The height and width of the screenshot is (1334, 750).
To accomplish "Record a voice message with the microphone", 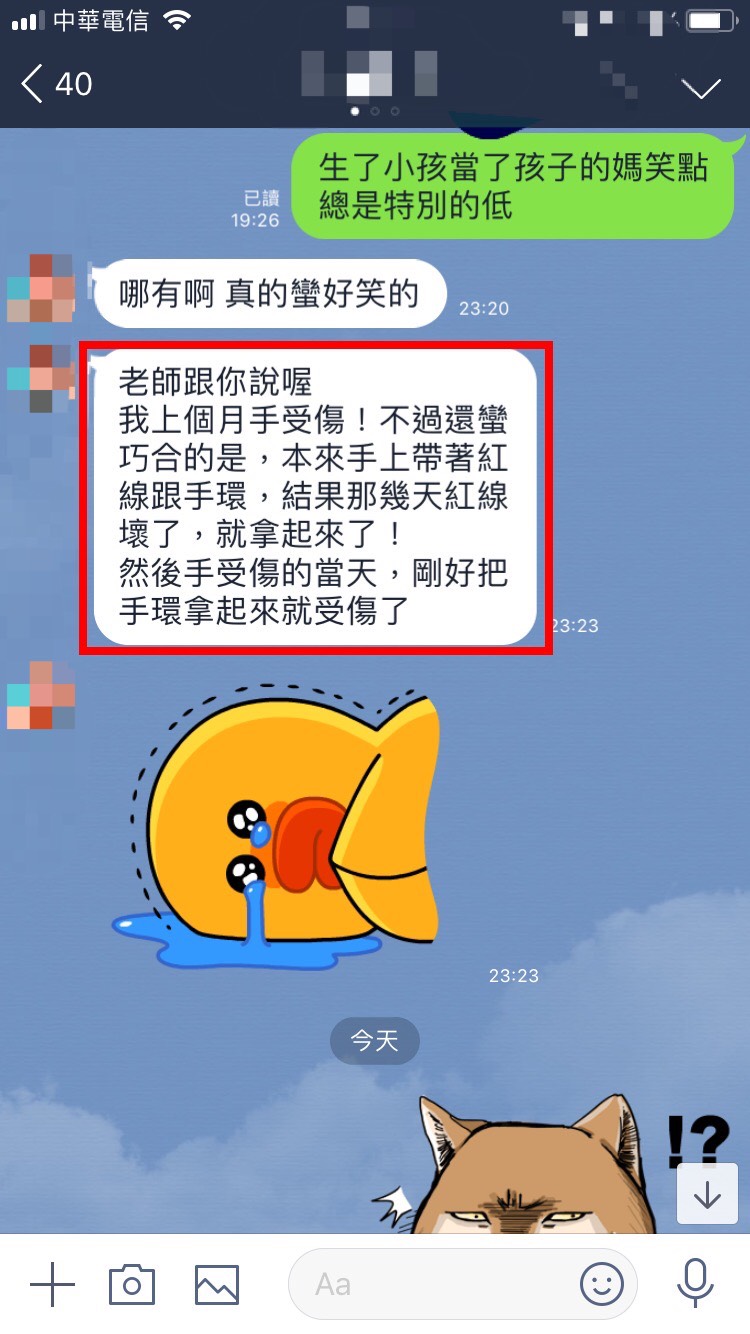I will [694, 1284].
